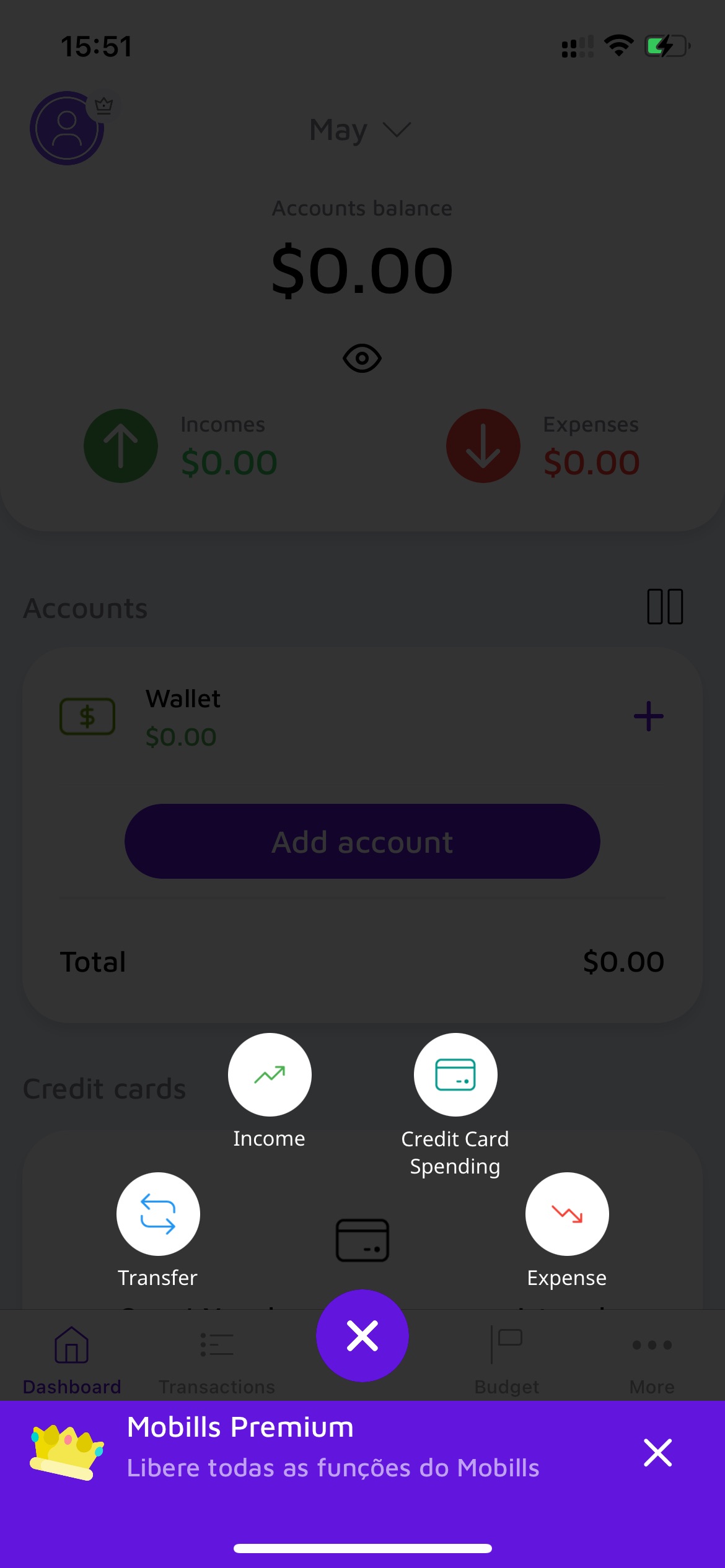Close the quick-add action menu

click(x=362, y=1335)
